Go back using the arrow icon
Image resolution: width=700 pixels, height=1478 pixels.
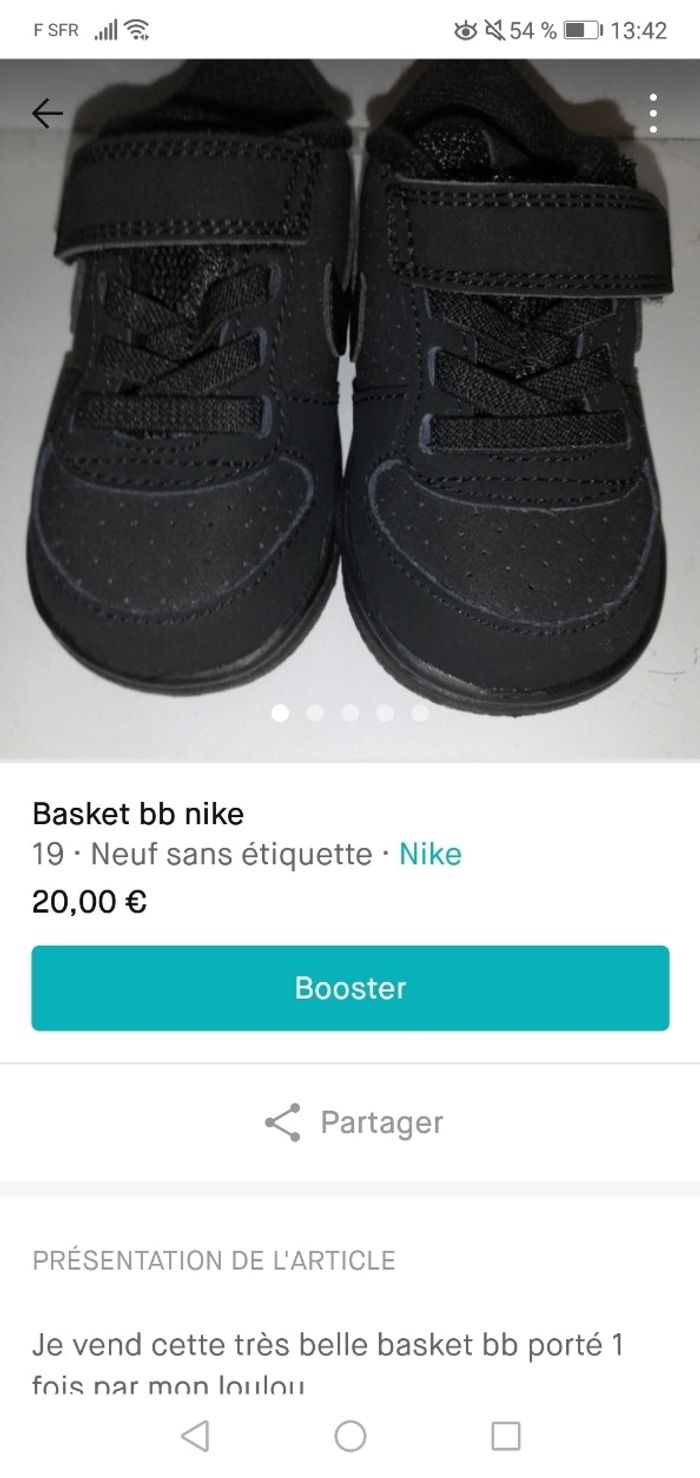pyautogui.click(x=47, y=113)
